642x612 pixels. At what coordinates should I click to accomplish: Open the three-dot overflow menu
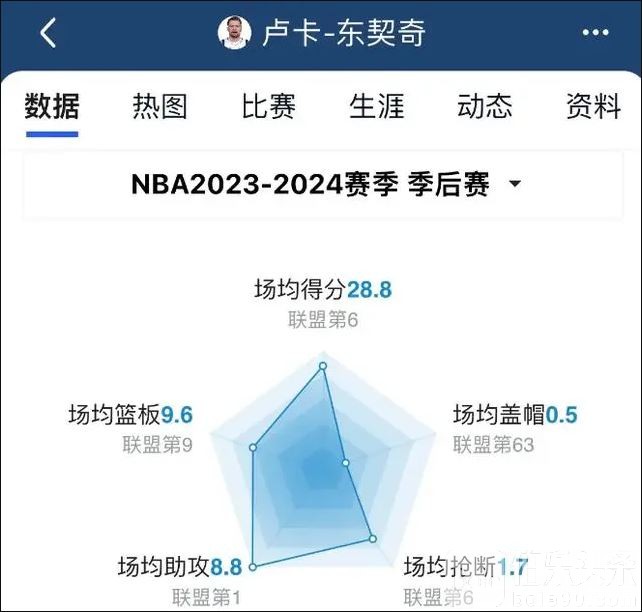pos(595,33)
